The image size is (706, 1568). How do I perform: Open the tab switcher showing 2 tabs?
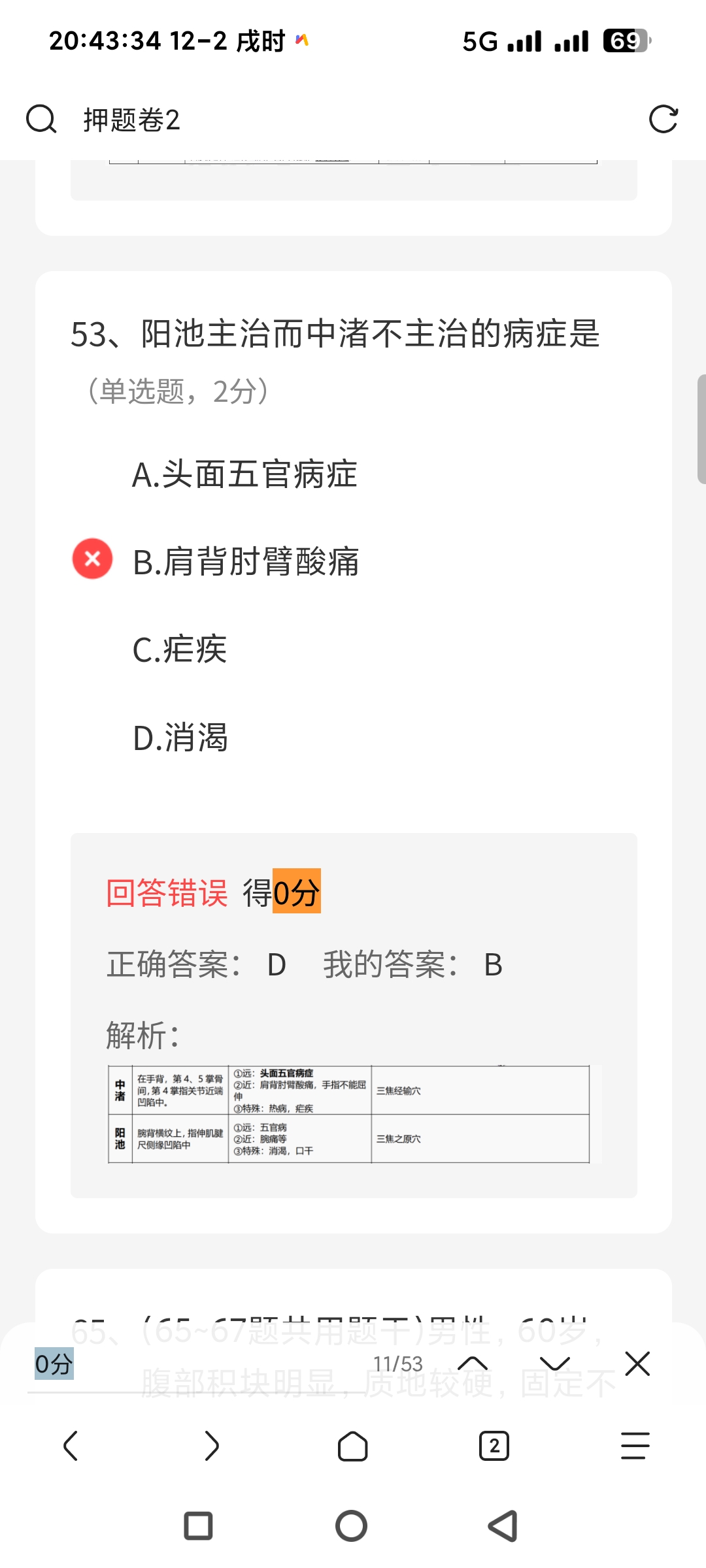pos(494,1446)
